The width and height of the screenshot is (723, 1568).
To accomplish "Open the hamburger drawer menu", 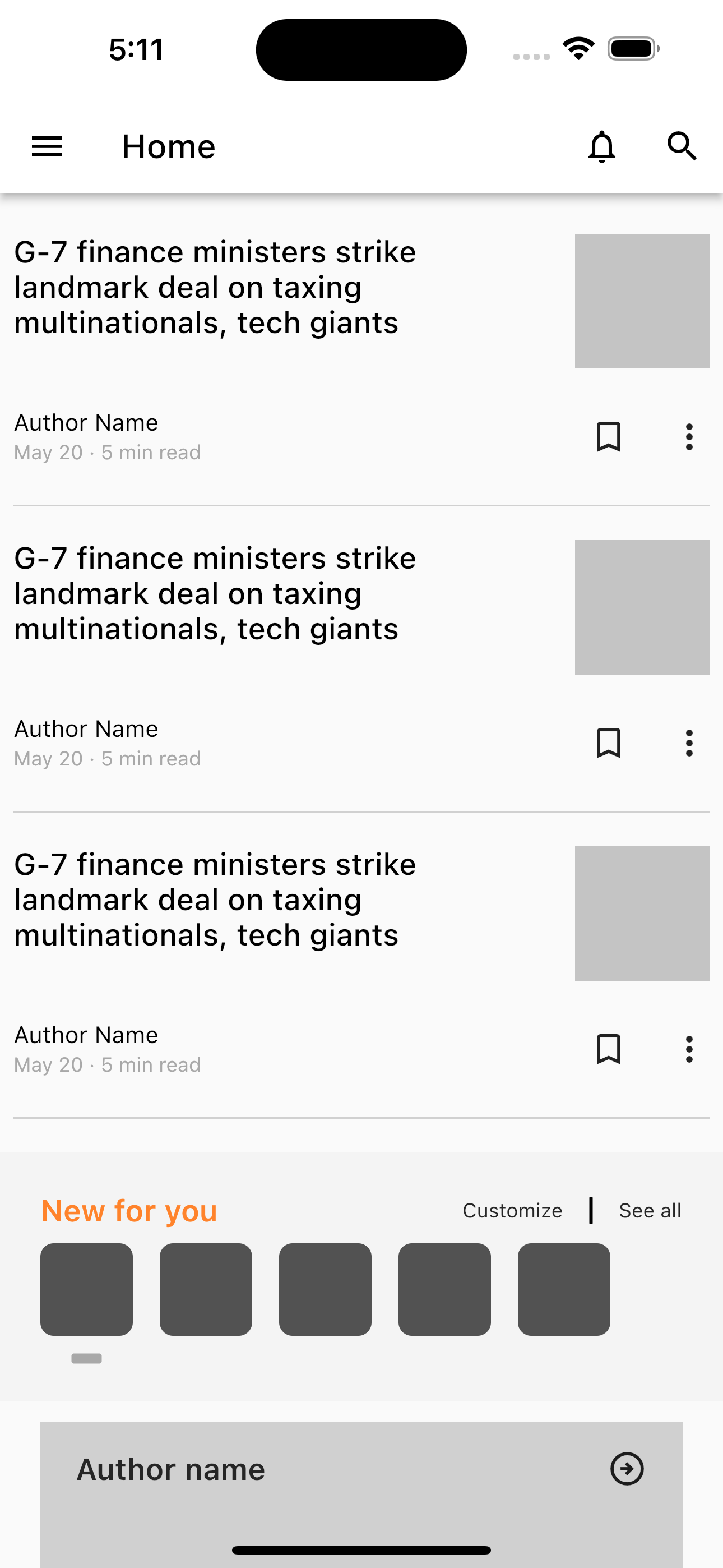I will [x=47, y=147].
